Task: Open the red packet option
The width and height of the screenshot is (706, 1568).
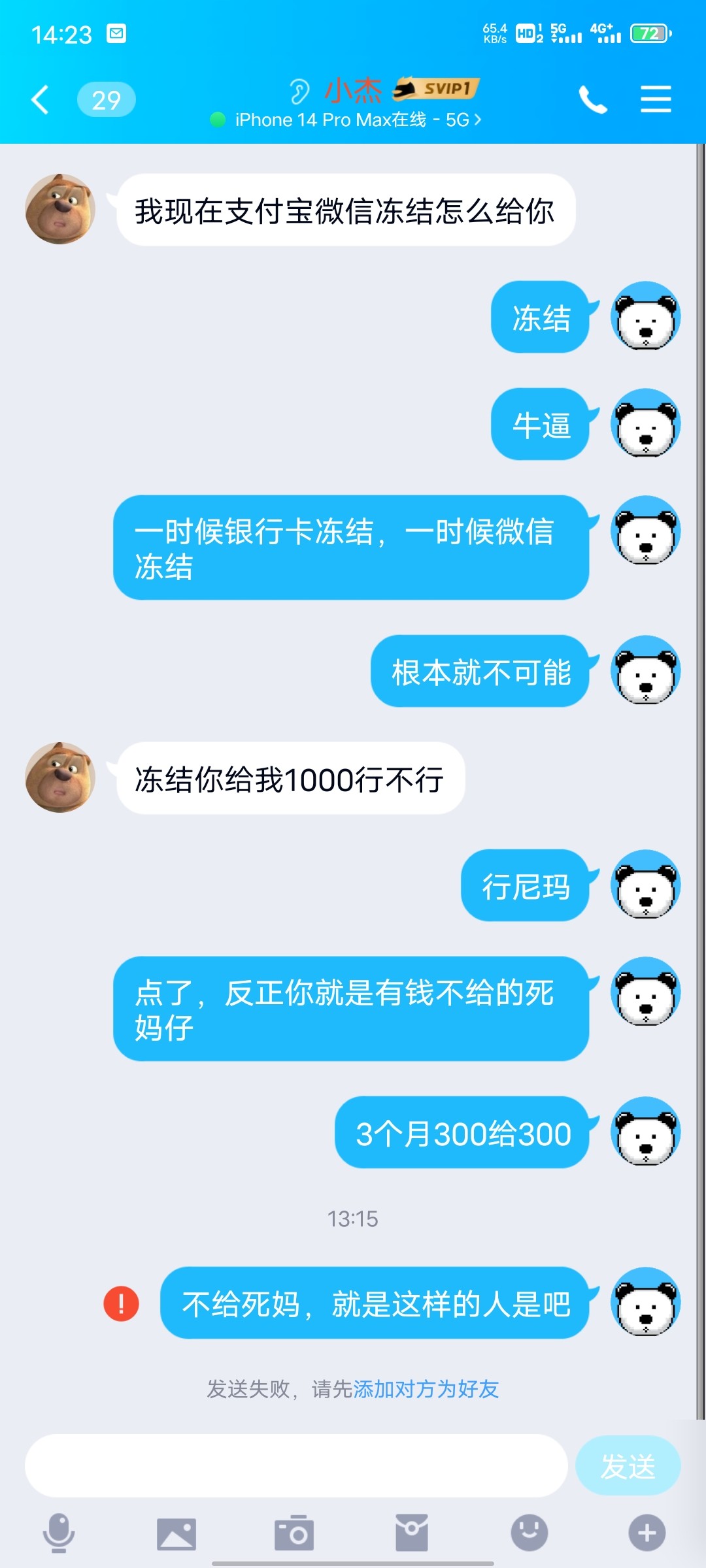Action: pos(412,1533)
